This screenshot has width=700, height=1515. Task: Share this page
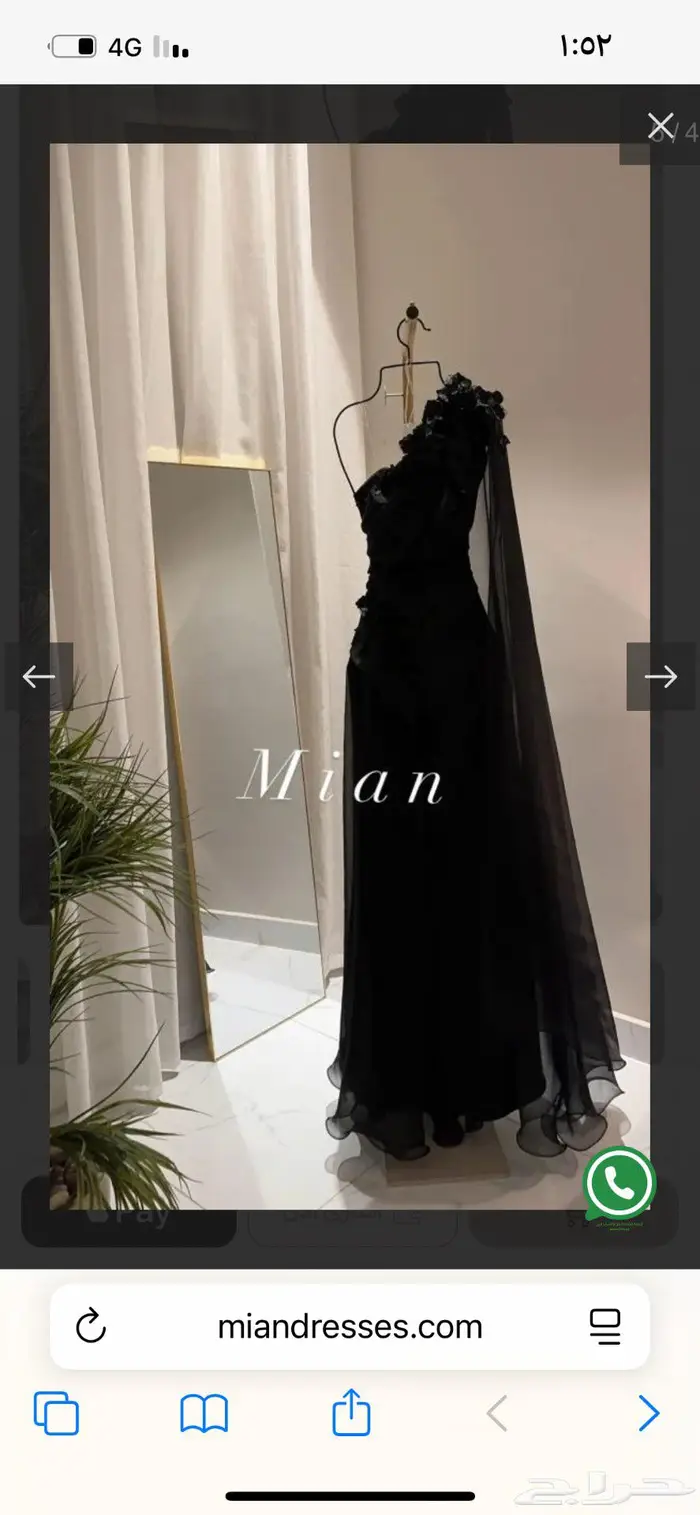click(351, 1414)
